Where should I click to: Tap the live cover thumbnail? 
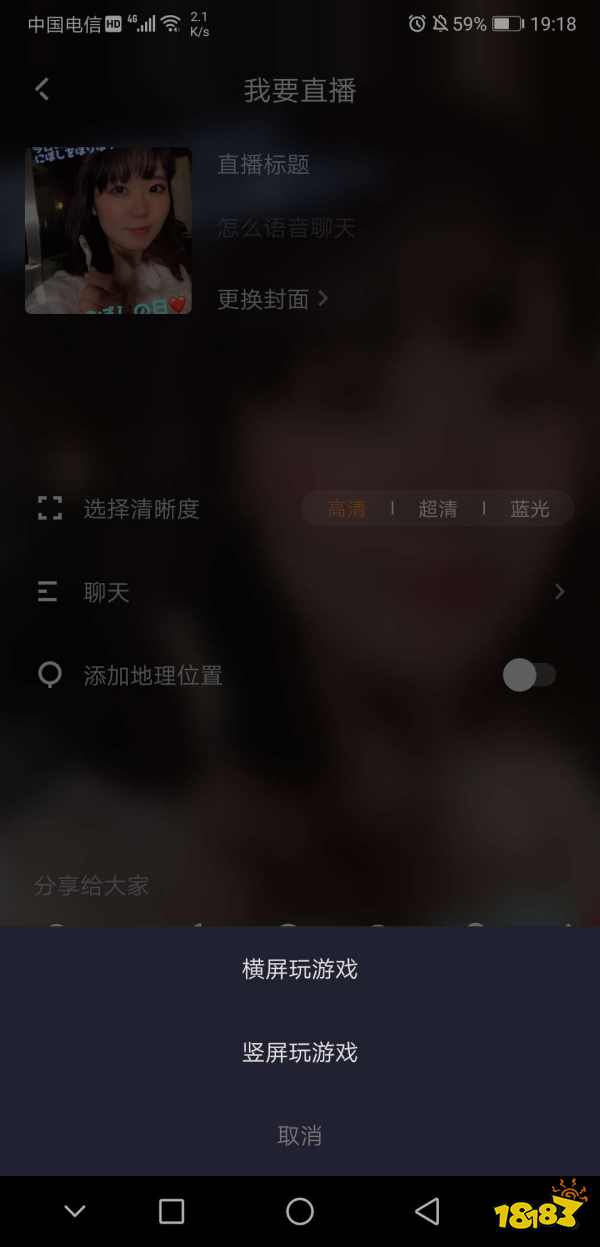click(108, 231)
